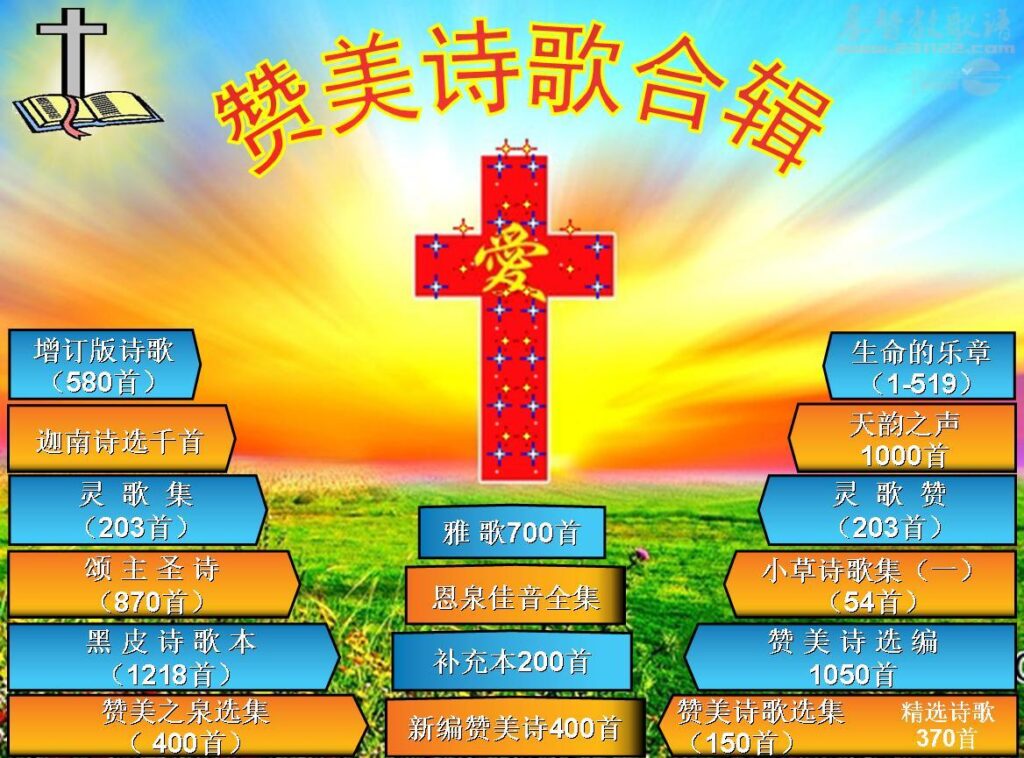Select 灵歌集 (203首)
This screenshot has height=758, width=1024.
point(136,510)
